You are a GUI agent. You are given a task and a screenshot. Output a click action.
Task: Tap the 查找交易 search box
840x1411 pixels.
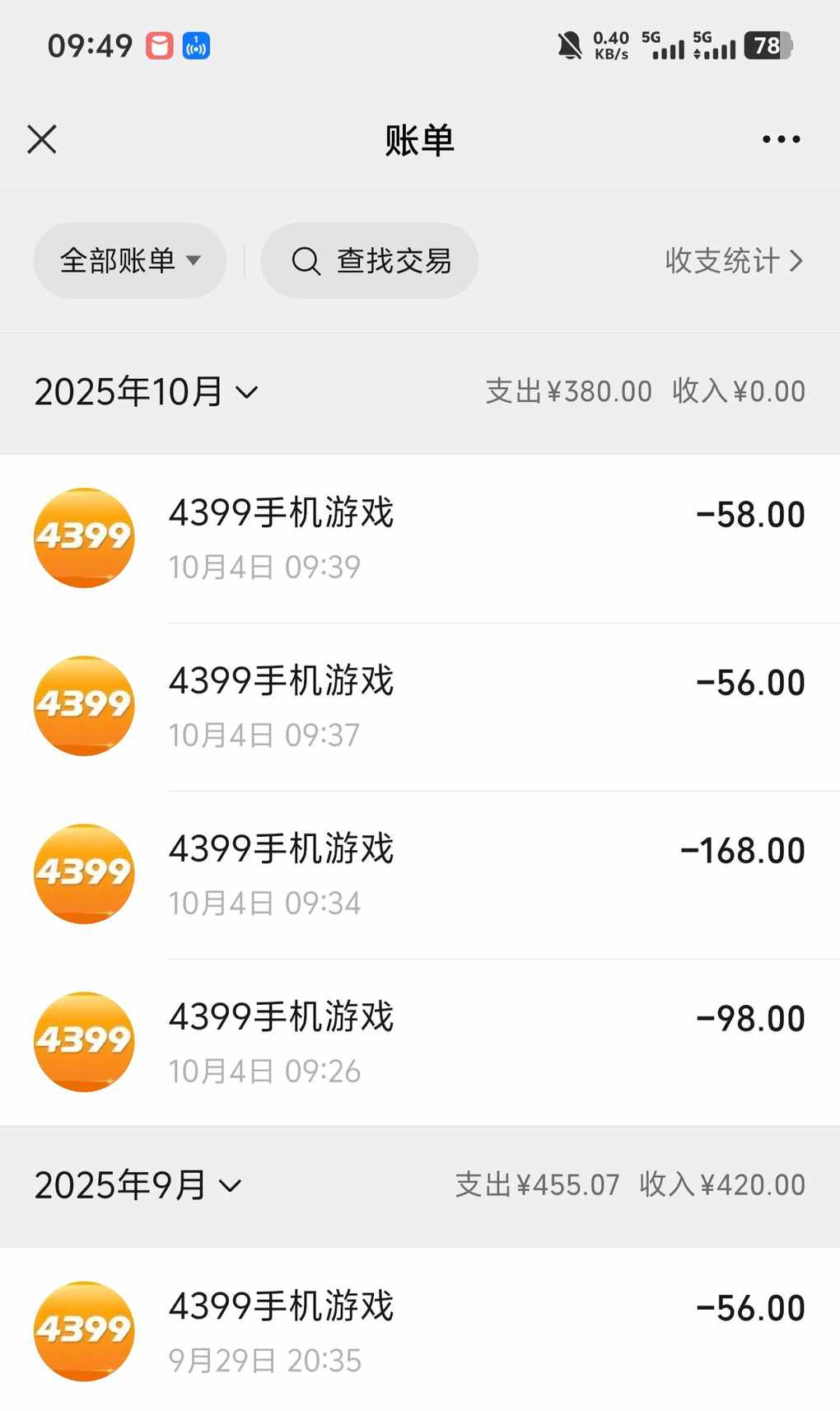point(370,260)
